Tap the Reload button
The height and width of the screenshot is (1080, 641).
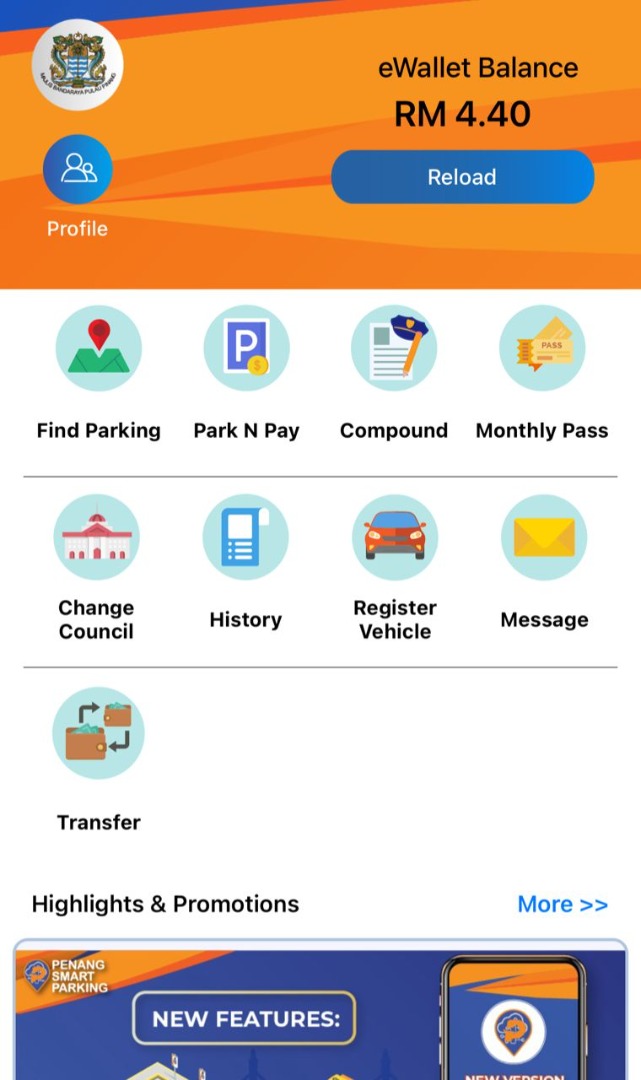[x=462, y=177]
